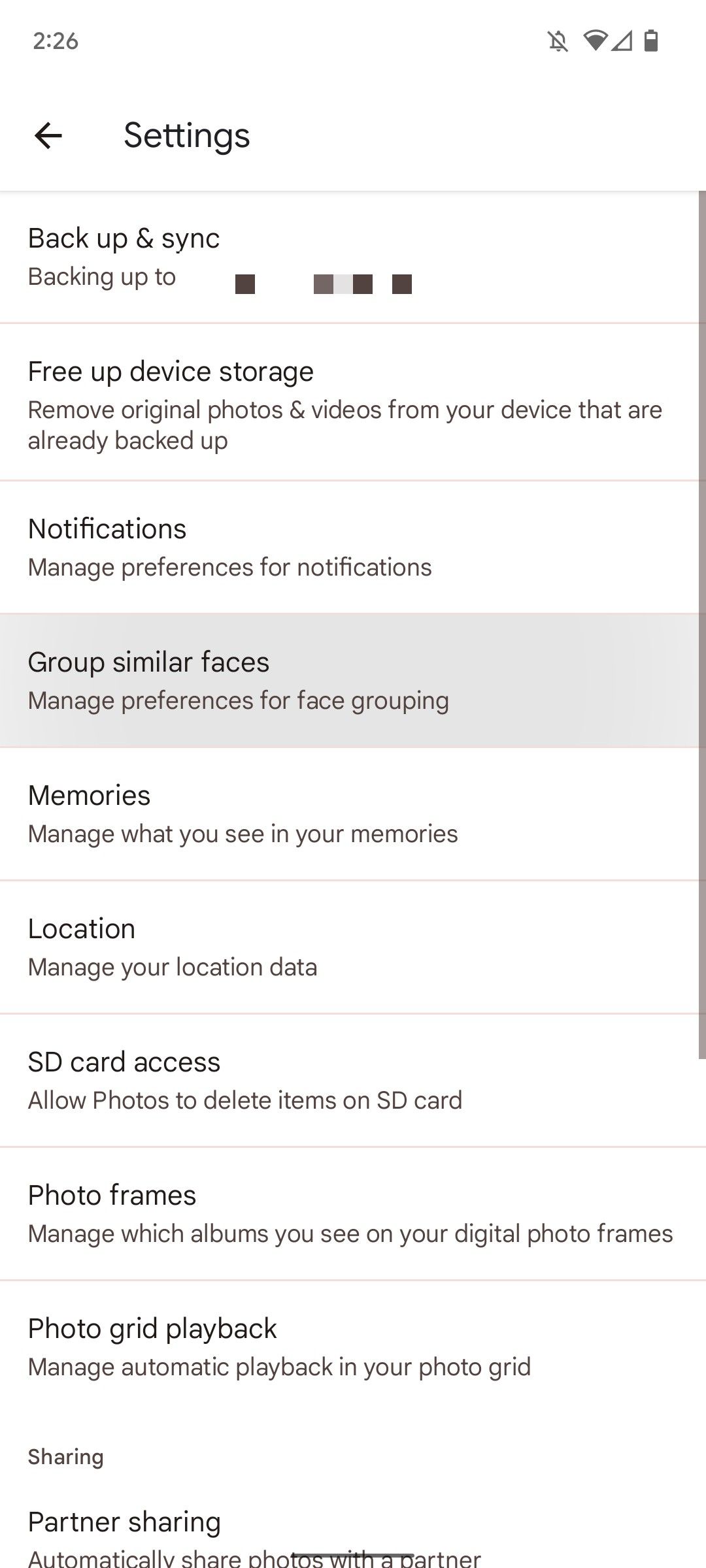Tap the cellular signal icon
The image size is (706, 1568).
(621, 42)
